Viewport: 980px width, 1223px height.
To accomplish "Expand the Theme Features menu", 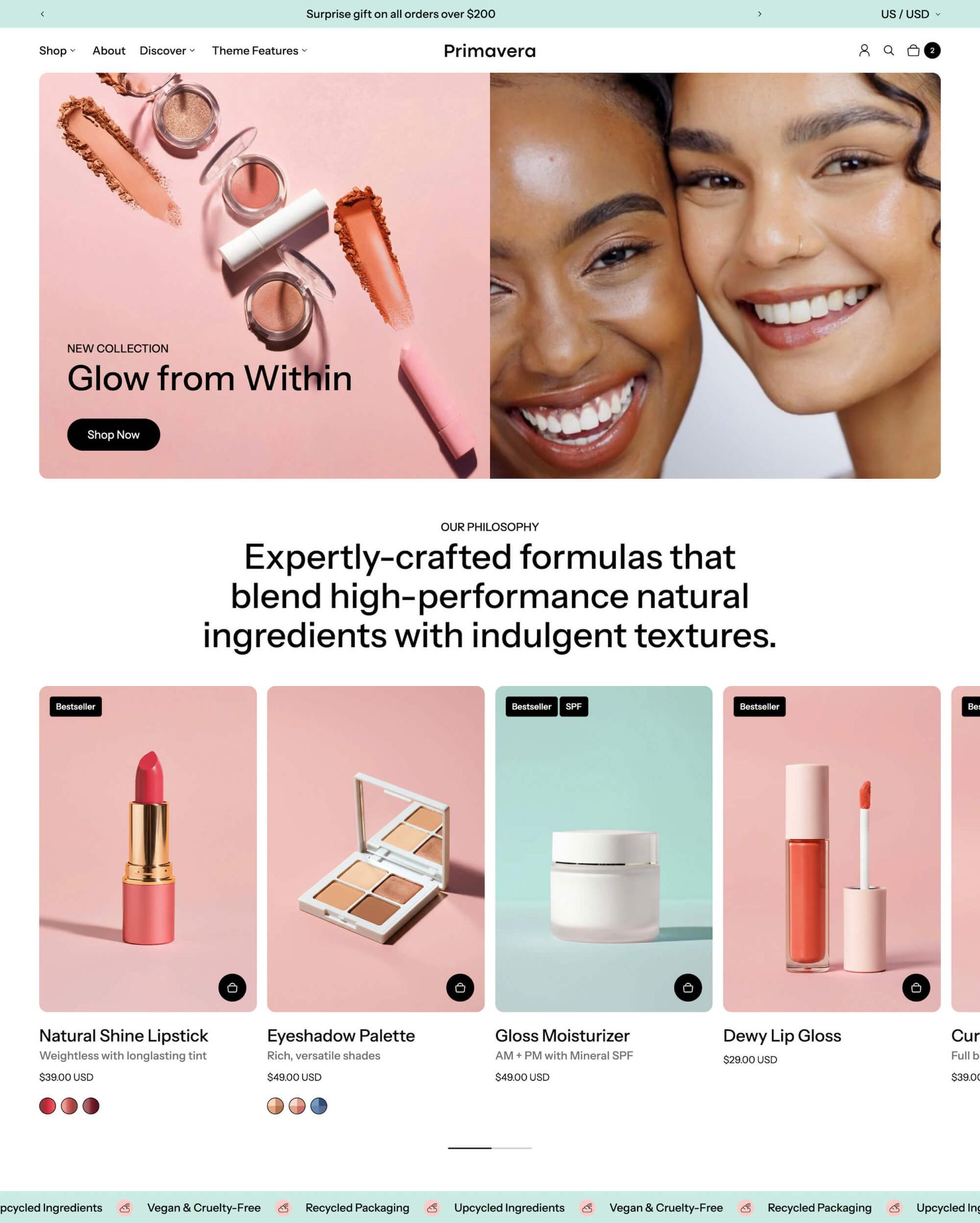I will 259,51.
